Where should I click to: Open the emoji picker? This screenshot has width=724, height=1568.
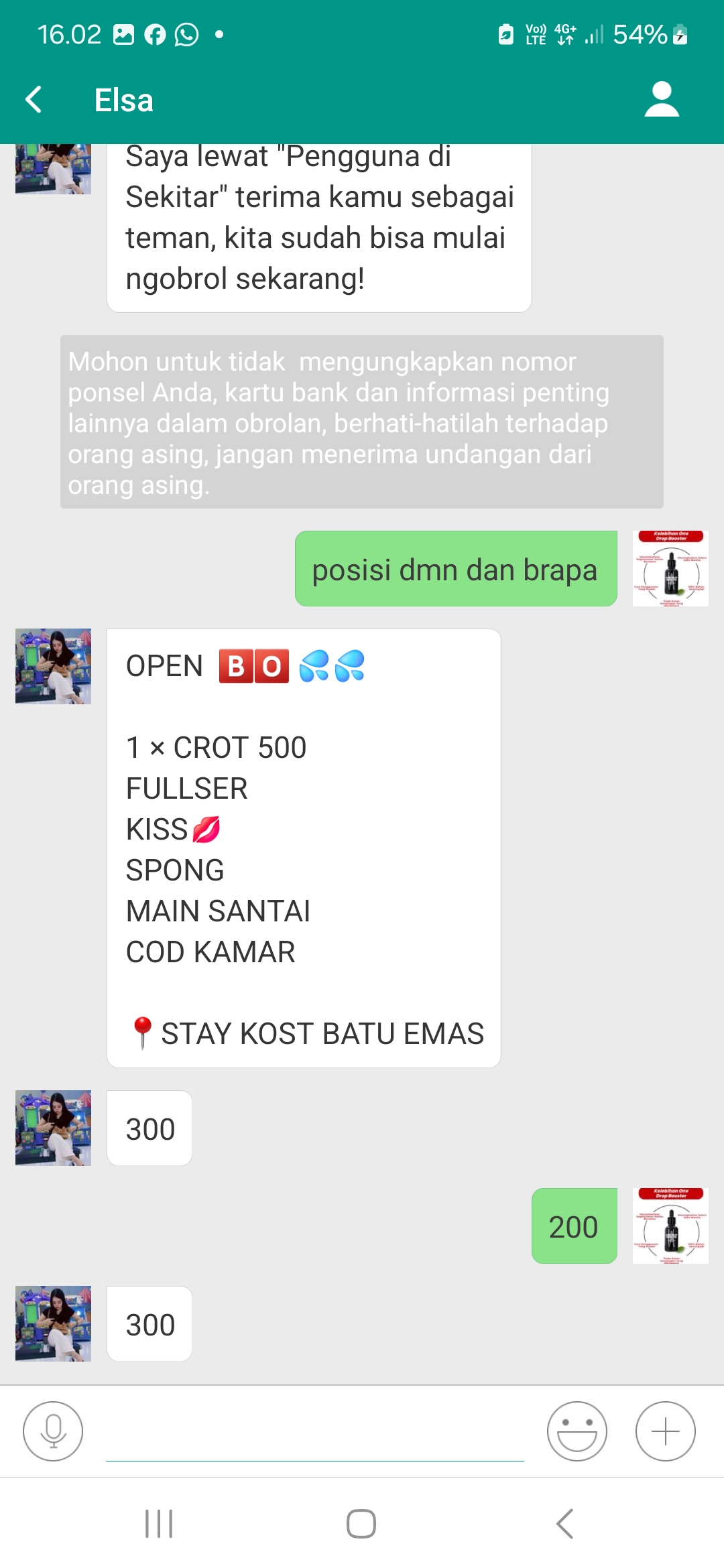577,1431
